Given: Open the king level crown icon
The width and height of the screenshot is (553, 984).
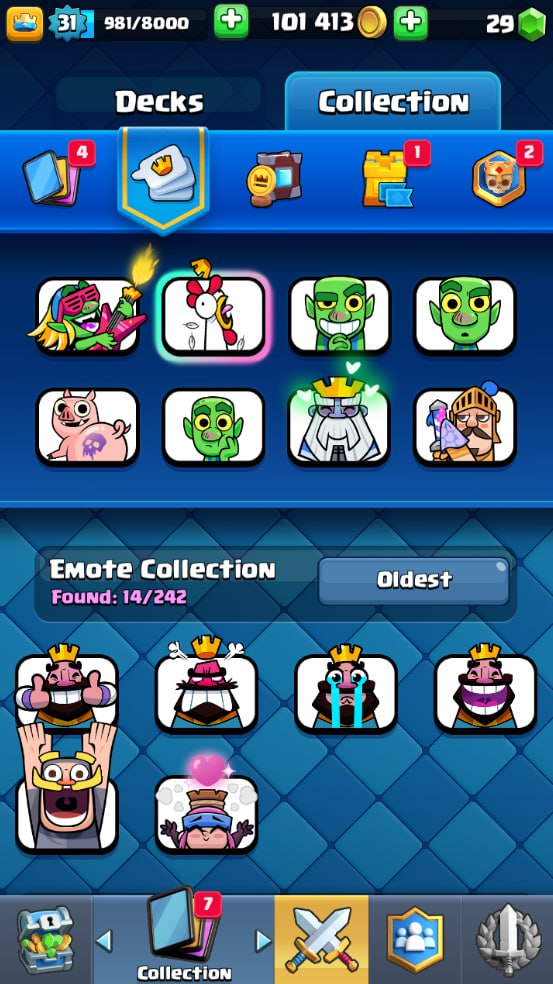Looking at the screenshot, I should [x=24, y=23].
